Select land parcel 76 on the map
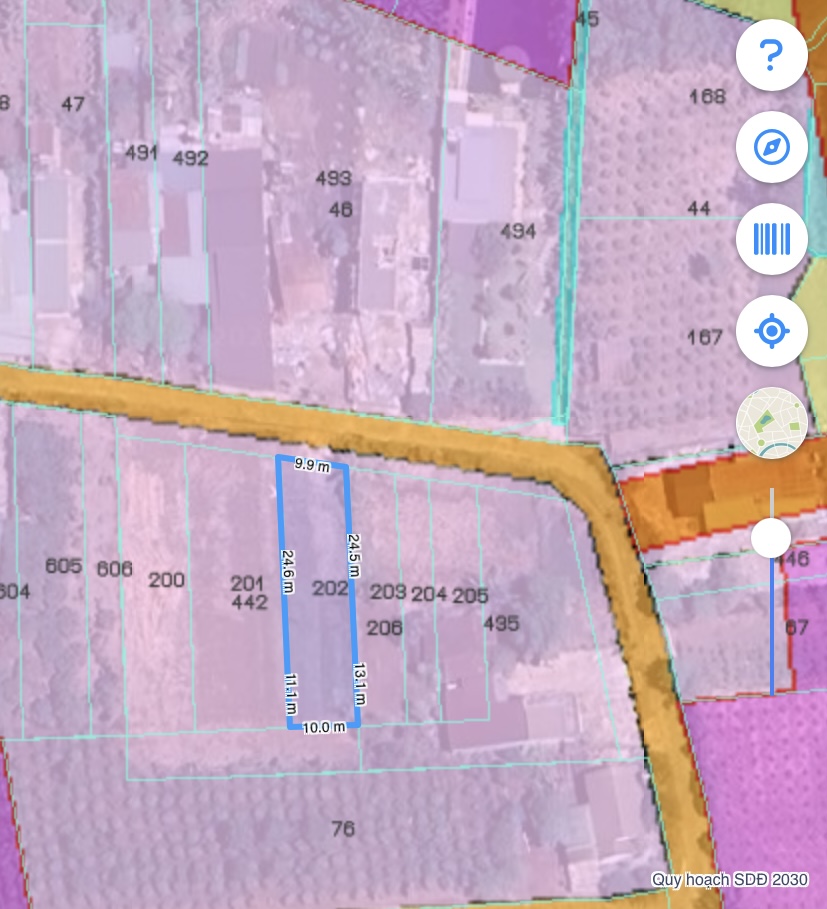827x909 pixels. click(x=343, y=829)
